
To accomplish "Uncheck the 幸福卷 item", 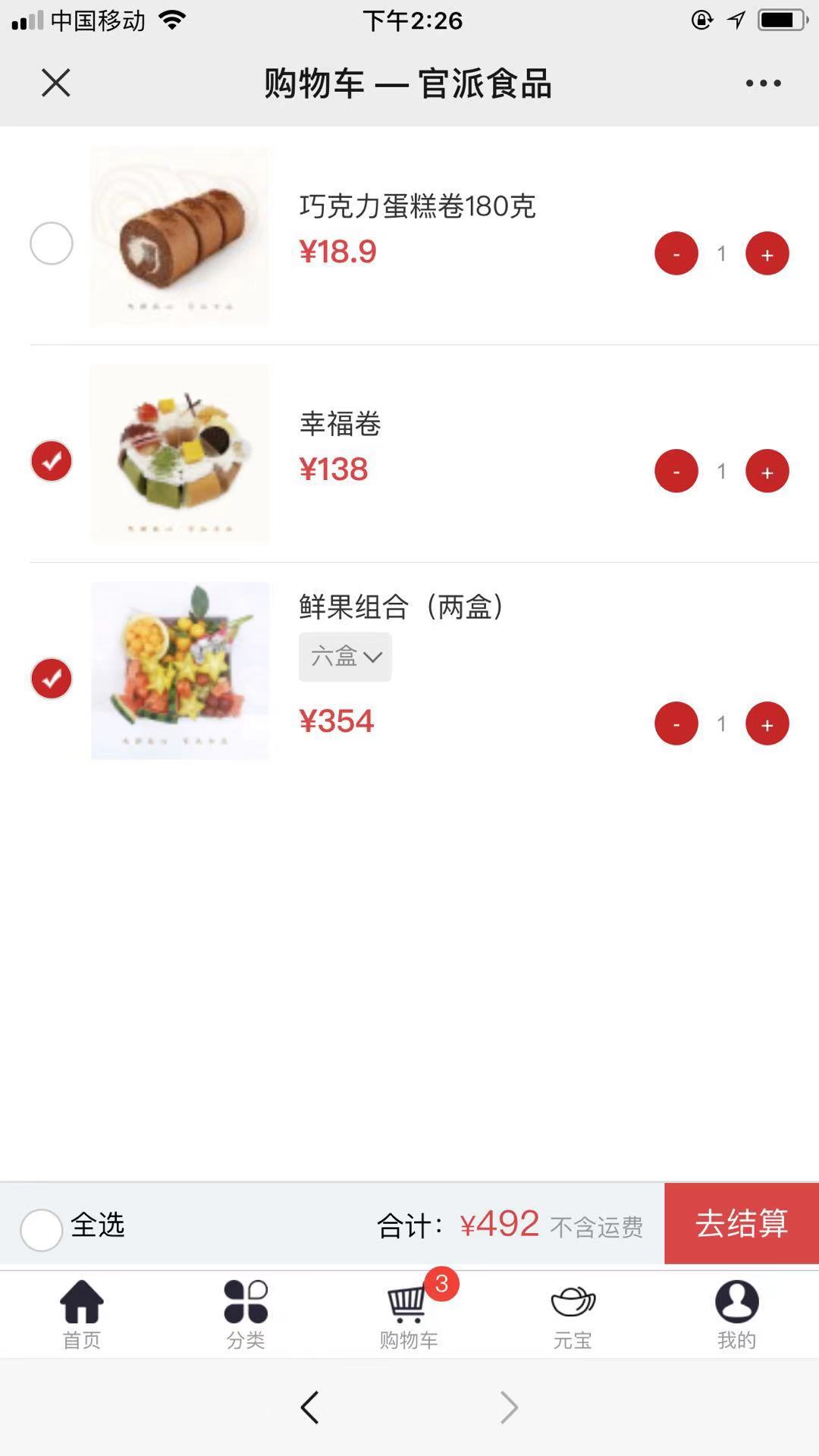I will coord(52,461).
